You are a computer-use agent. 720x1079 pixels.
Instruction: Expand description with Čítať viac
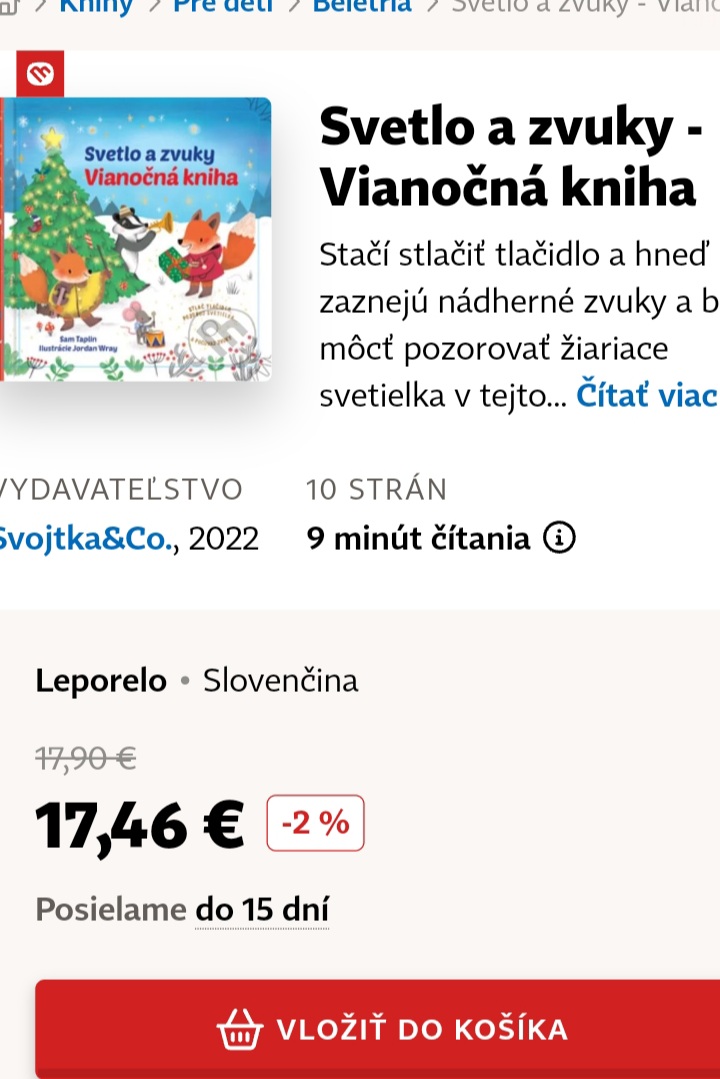647,396
